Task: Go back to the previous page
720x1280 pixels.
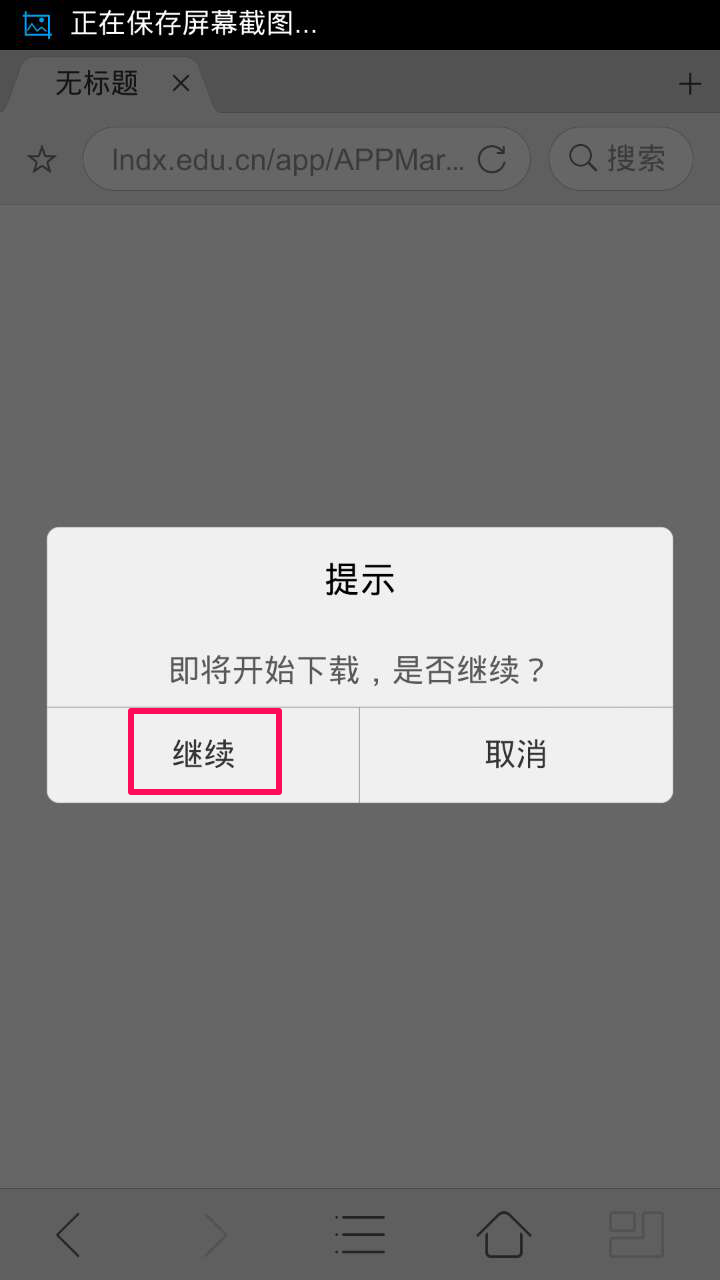Action: pos(68,1235)
